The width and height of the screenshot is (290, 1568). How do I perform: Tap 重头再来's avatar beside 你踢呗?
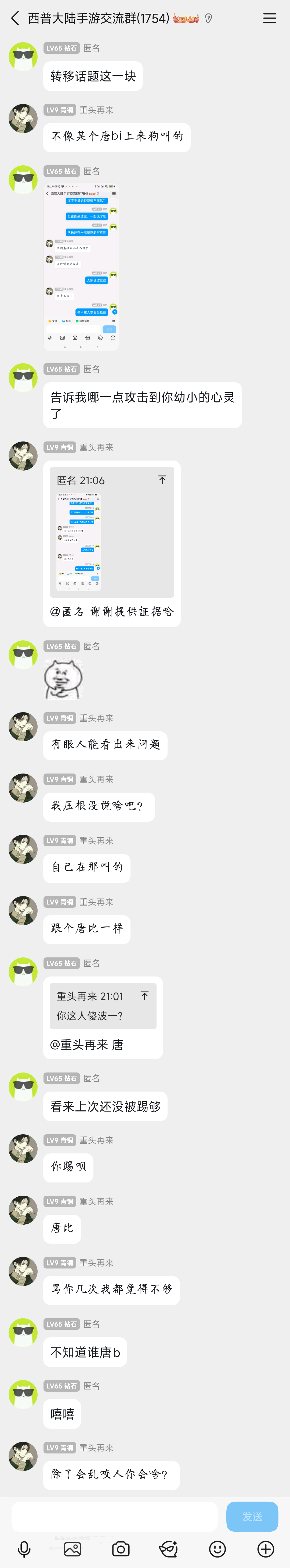23,1149
